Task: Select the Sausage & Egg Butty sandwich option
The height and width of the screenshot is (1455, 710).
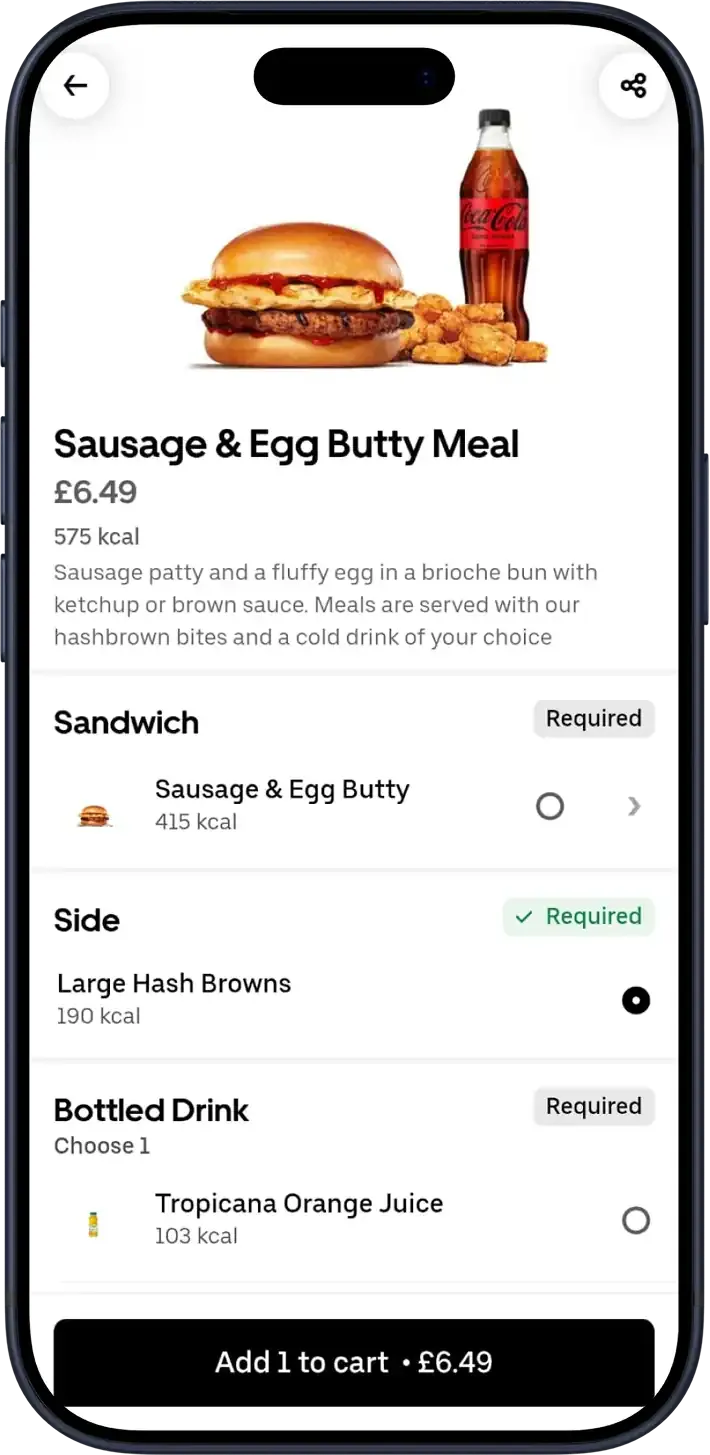Action: click(550, 806)
